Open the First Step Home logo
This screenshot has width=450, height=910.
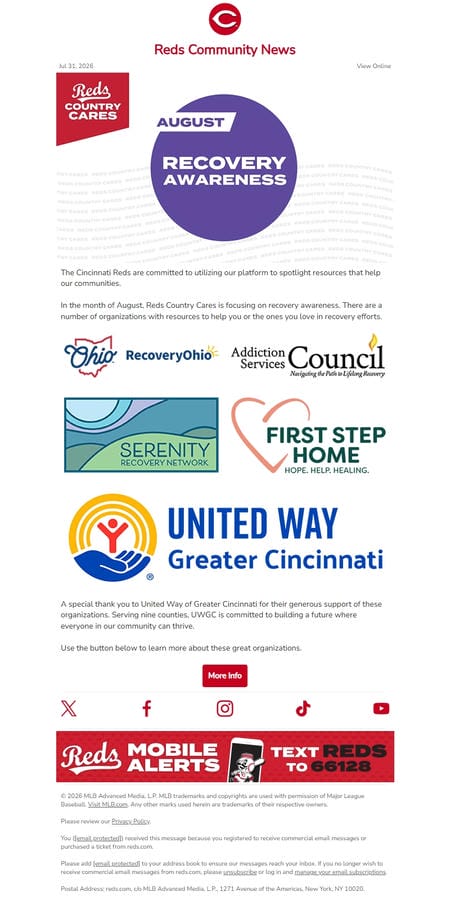[x=308, y=435]
